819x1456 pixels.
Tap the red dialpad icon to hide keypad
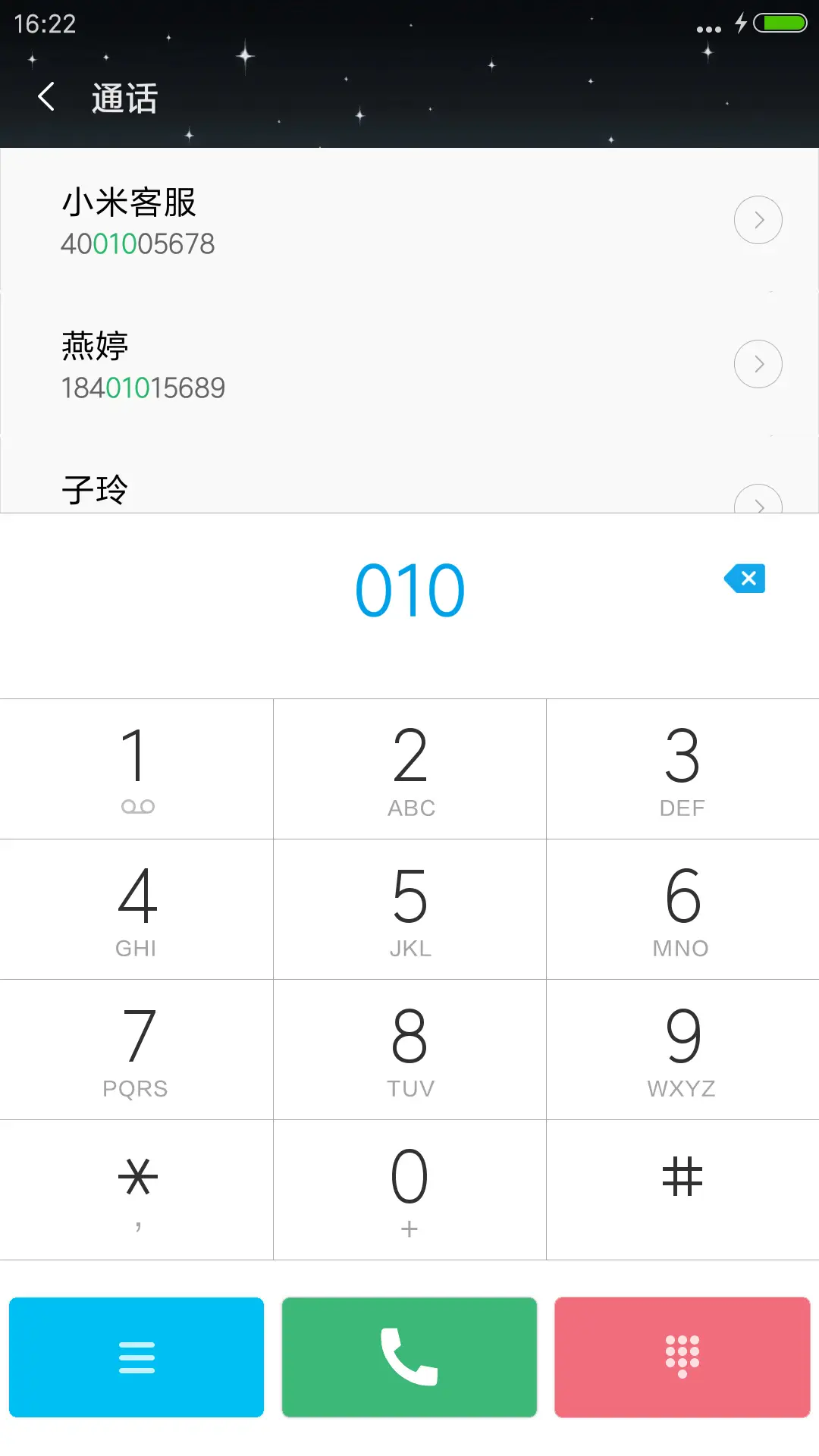point(682,1357)
